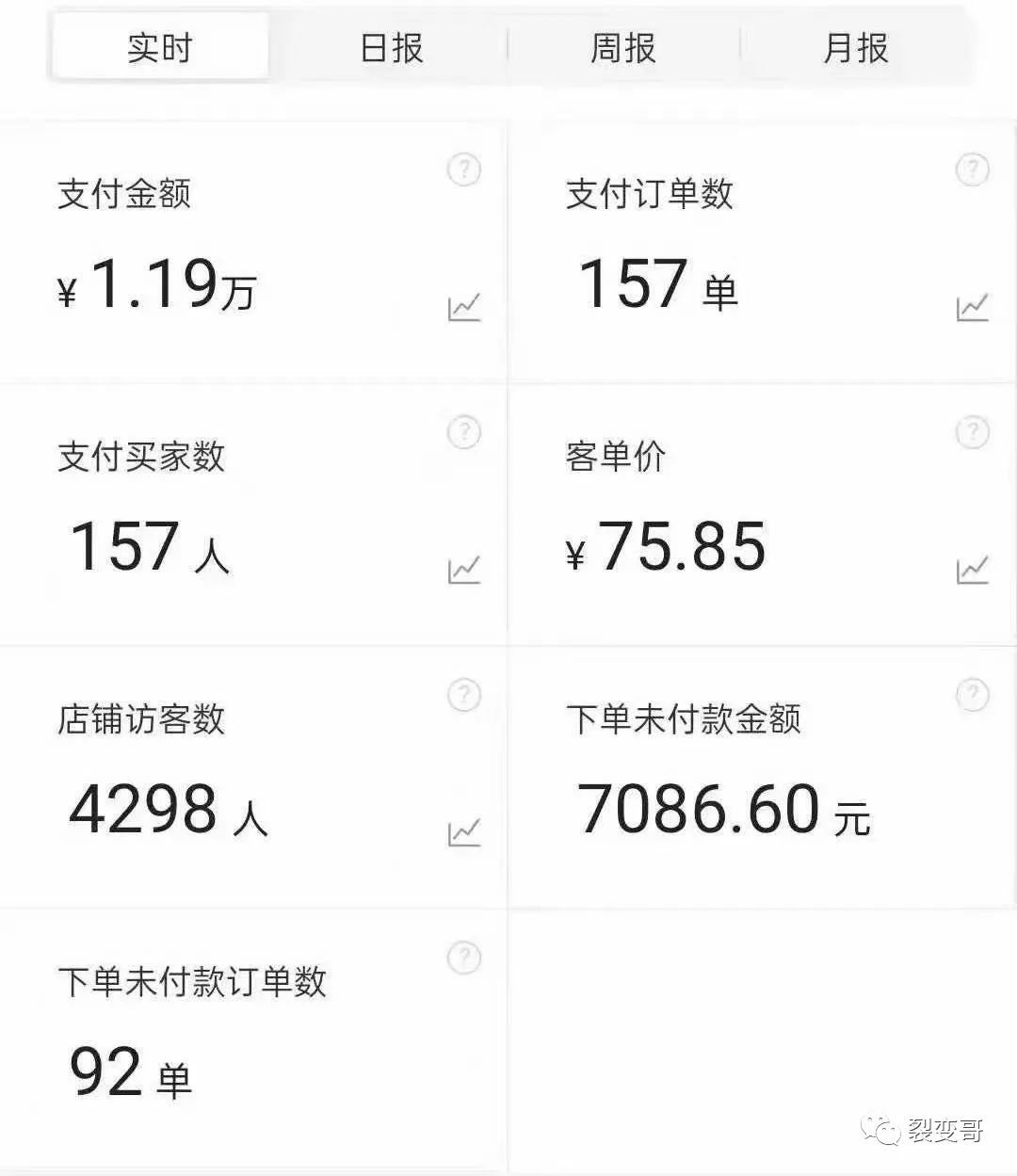Click the help icon on the 下单未付款订单数 card

coord(462,958)
